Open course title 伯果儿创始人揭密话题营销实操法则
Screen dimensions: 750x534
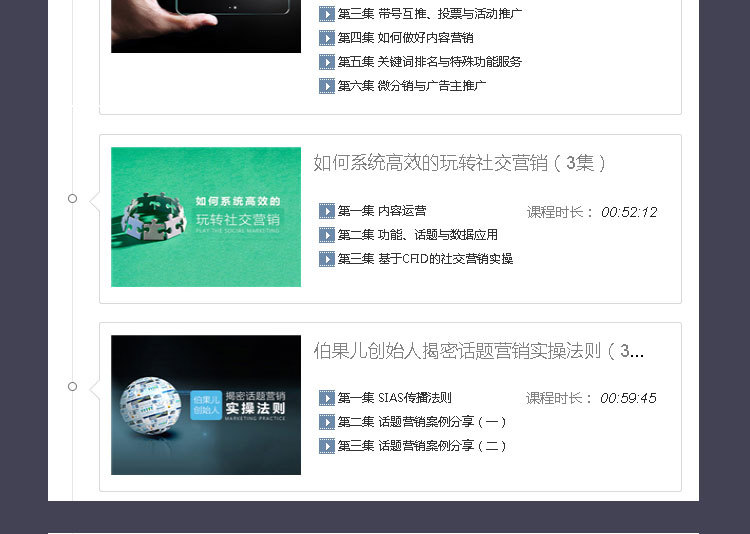478,351
